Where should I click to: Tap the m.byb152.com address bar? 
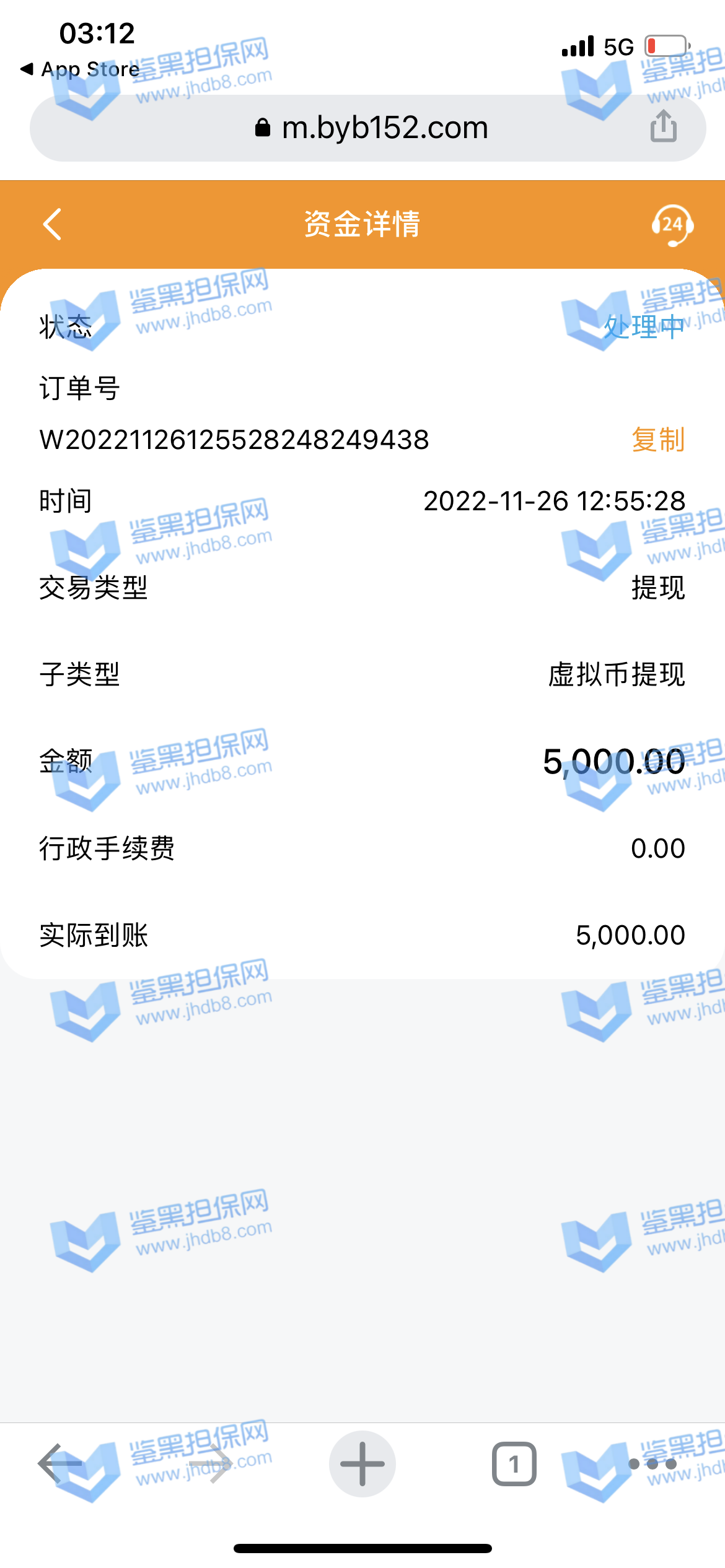pyautogui.click(x=372, y=128)
